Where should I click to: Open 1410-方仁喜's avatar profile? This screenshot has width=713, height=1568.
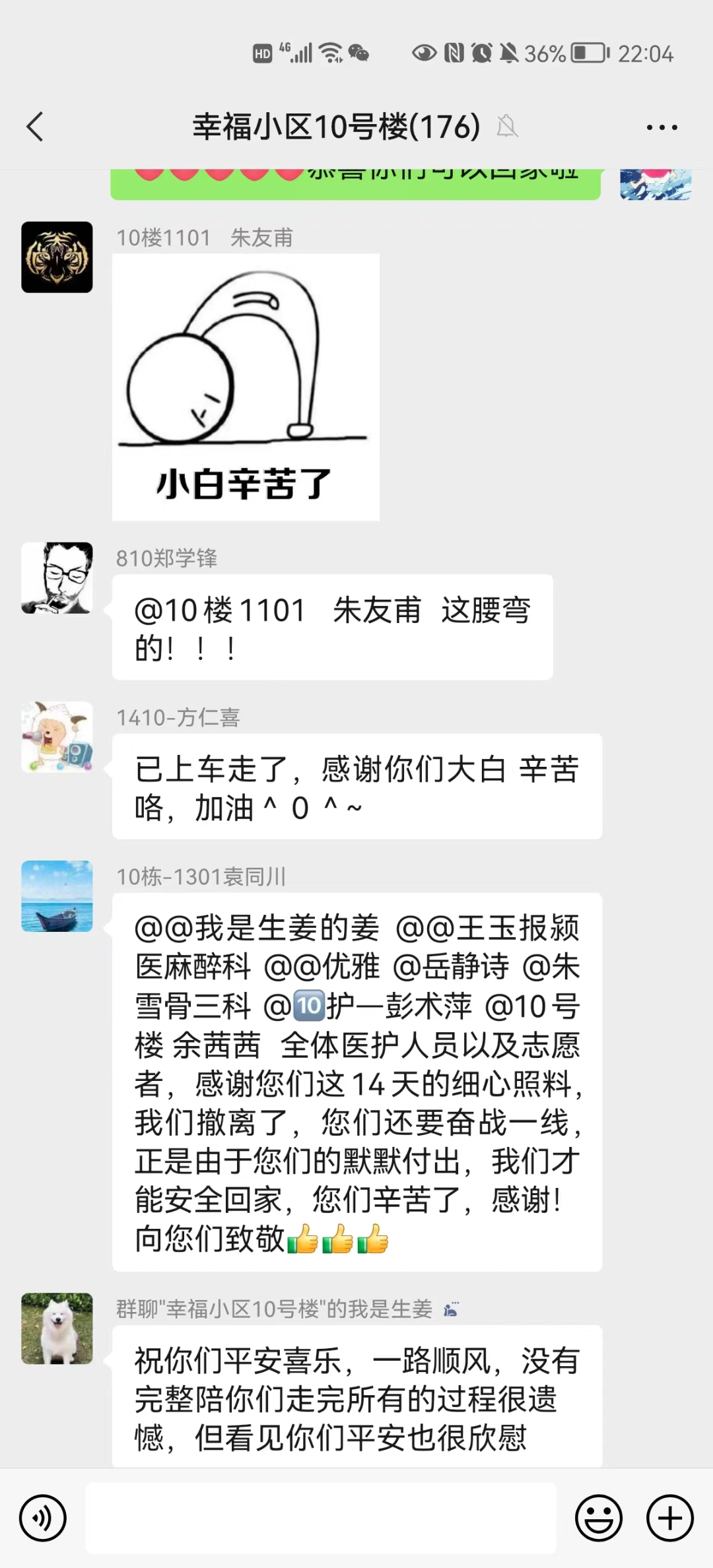coord(57,737)
